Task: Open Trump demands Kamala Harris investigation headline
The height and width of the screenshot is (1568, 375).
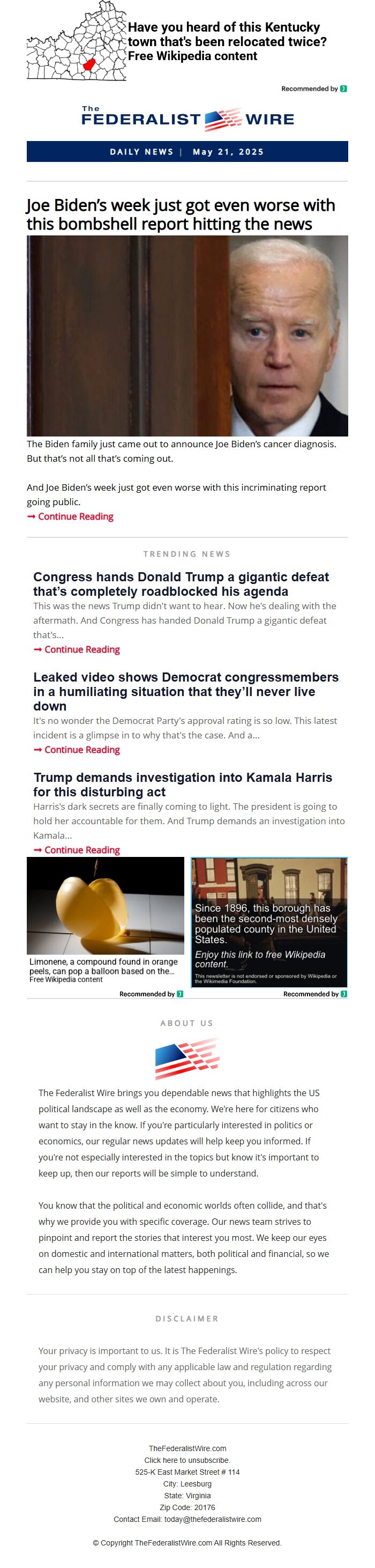Action: [182, 784]
